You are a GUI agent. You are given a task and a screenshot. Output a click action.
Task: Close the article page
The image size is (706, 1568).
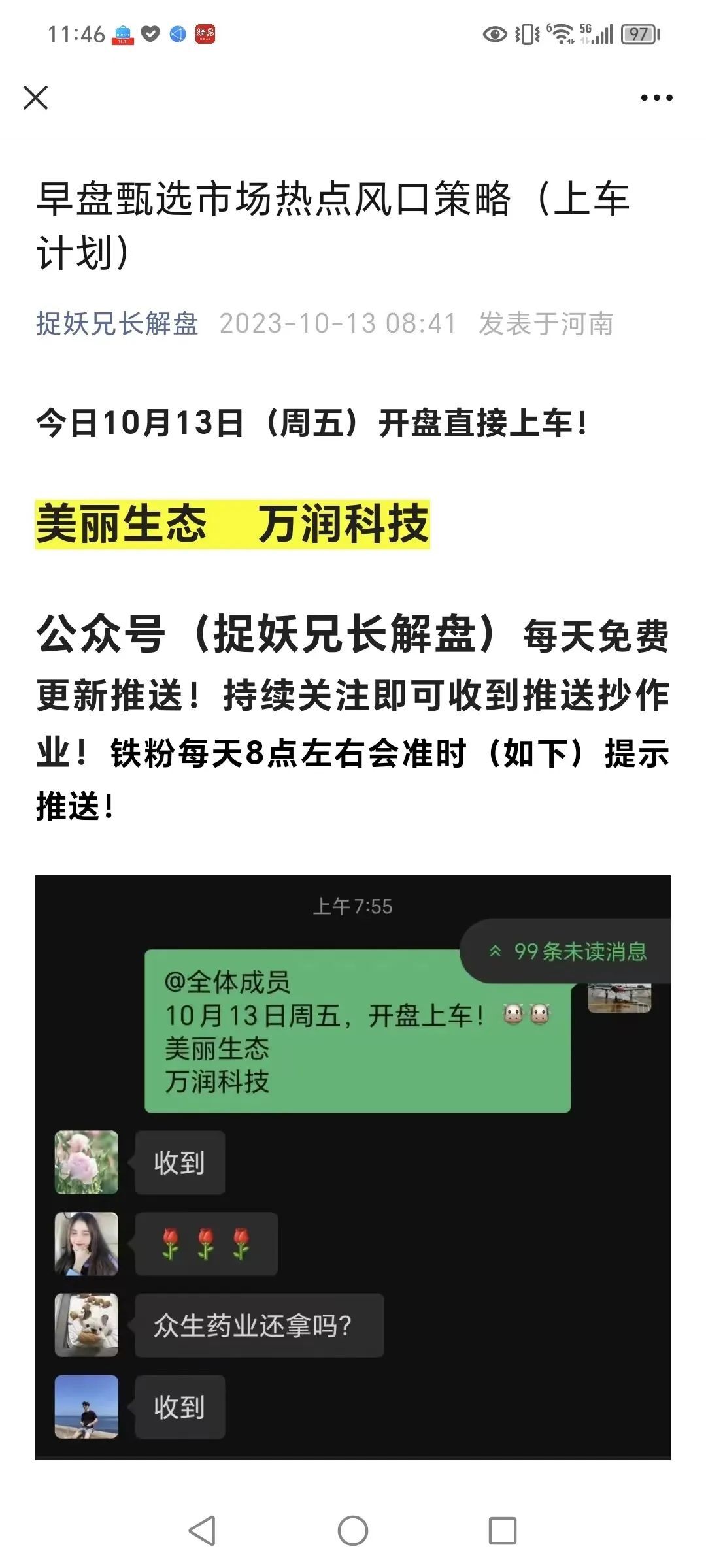coord(35,98)
